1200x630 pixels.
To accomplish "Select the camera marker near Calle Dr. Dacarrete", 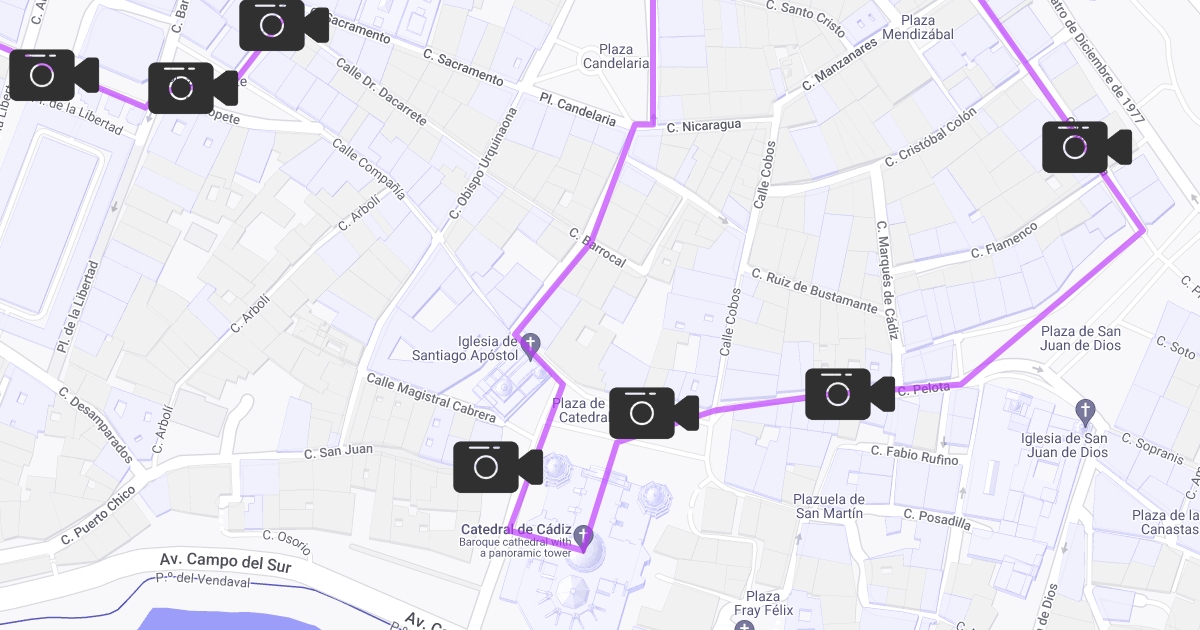I will (x=192, y=87).
